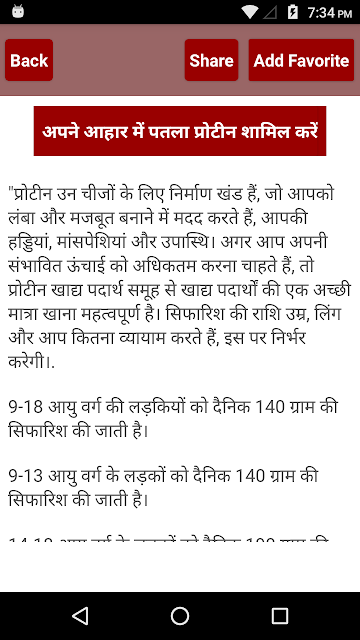The width and height of the screenshot is (360, 640).
Task: Go back using the system navigation arrow
Action: (80, 616)
